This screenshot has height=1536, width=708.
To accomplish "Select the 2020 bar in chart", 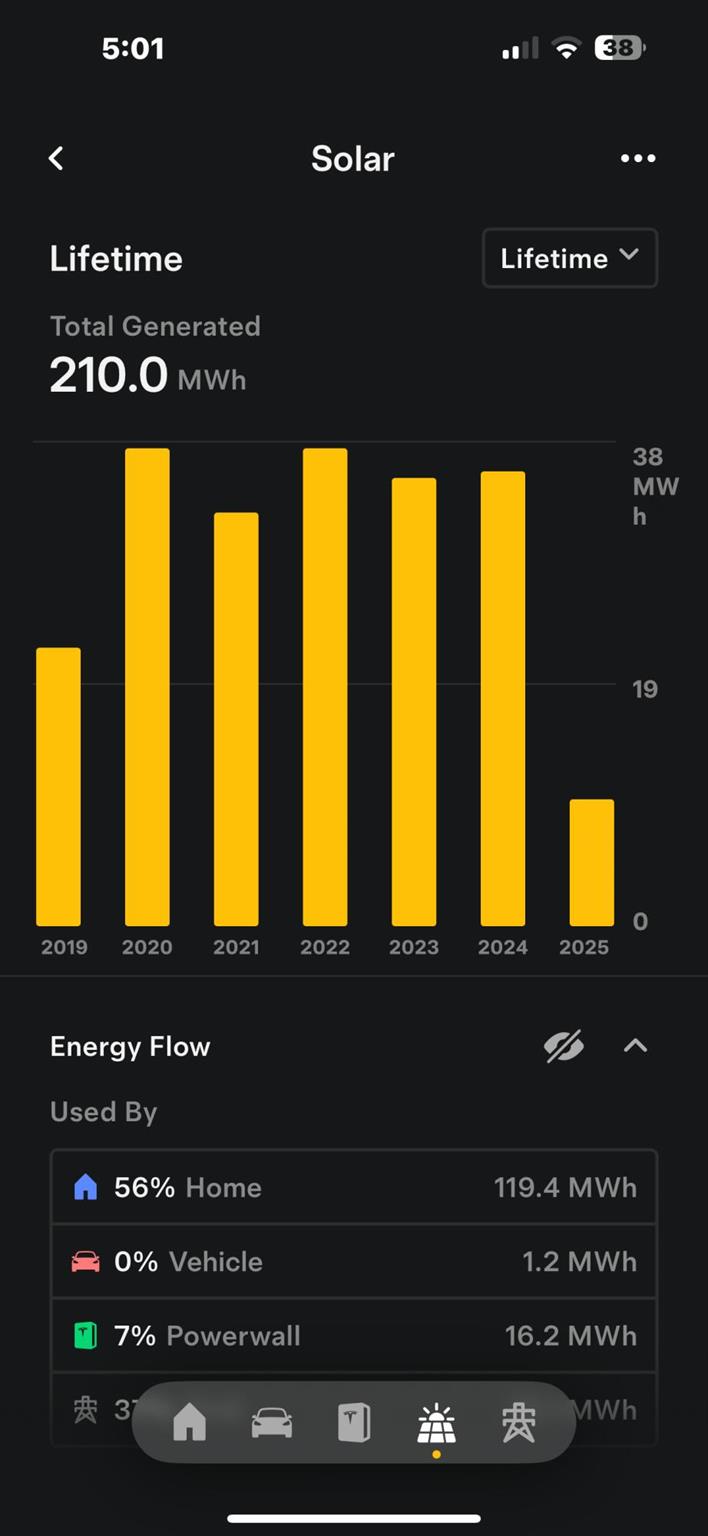I will [x=147, y=687].
